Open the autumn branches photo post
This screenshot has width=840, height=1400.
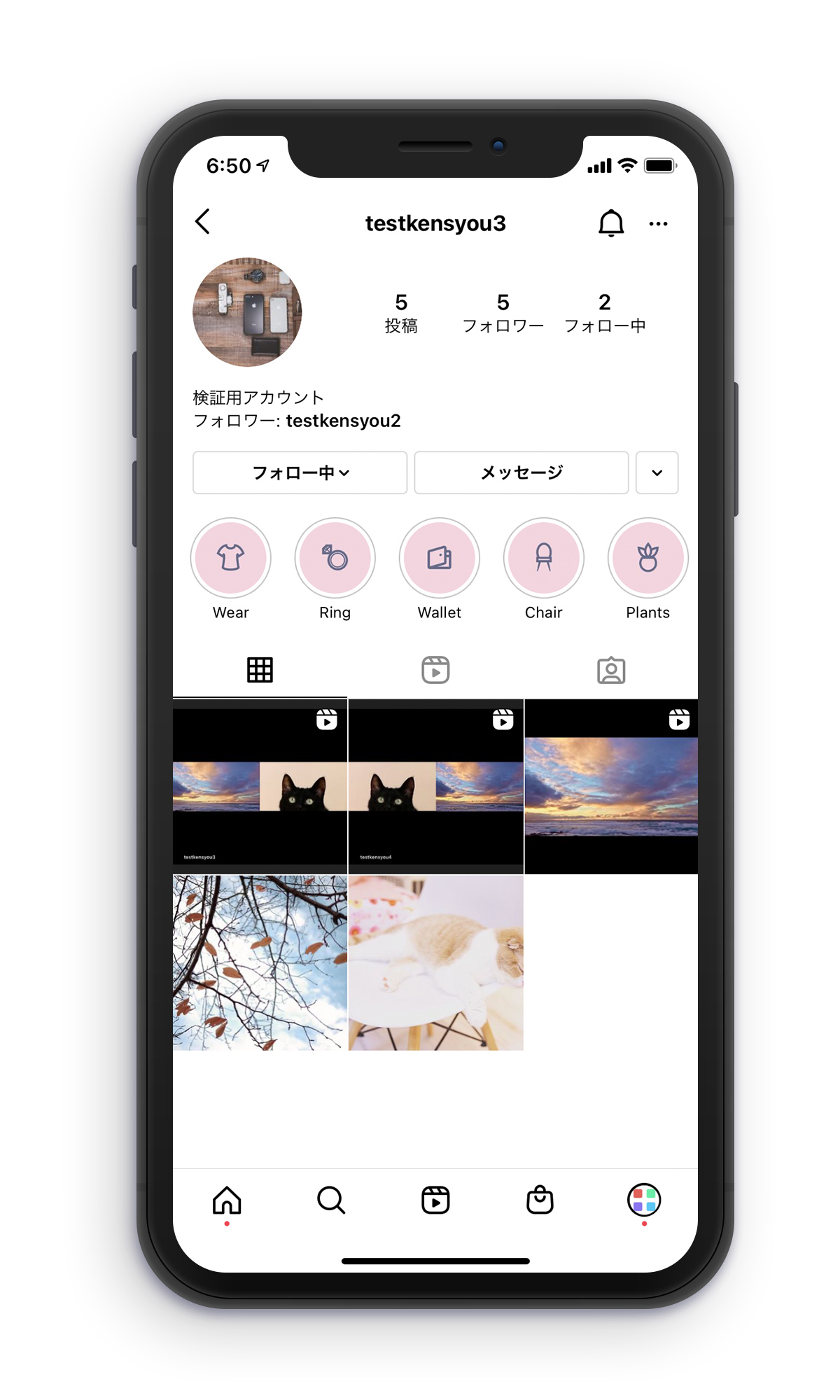[260, 962]
